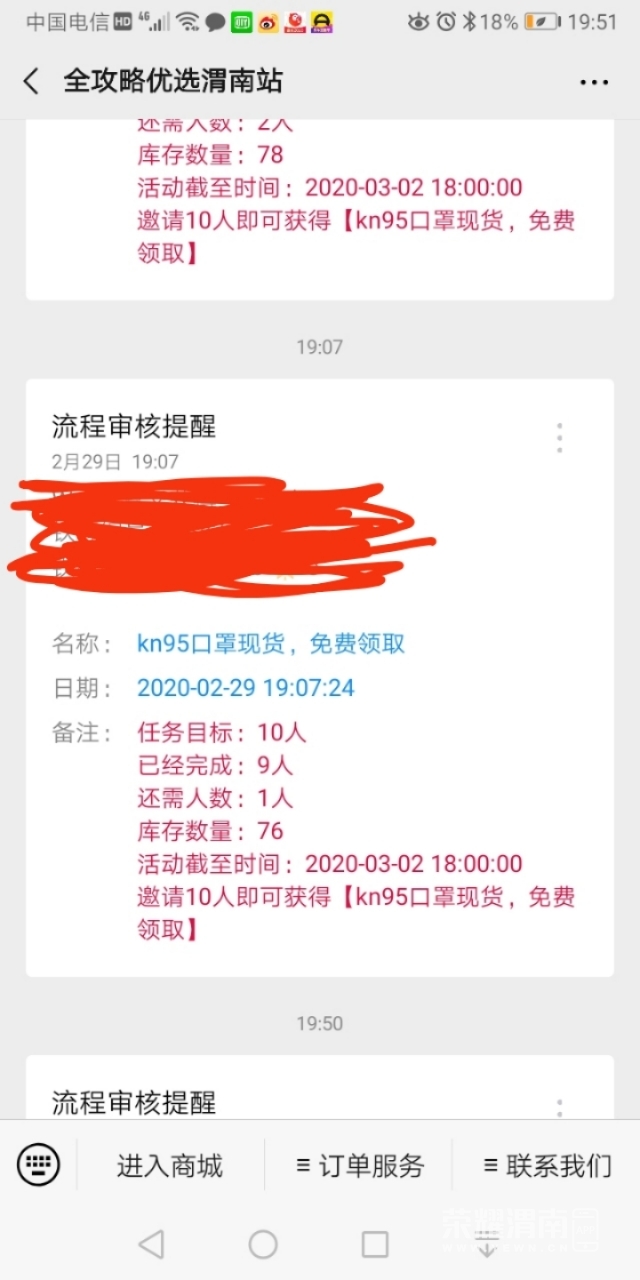Viewport: 640px width, 1280px height.
Task: Switch to keyboard input mode
Action: point(39,1165)
